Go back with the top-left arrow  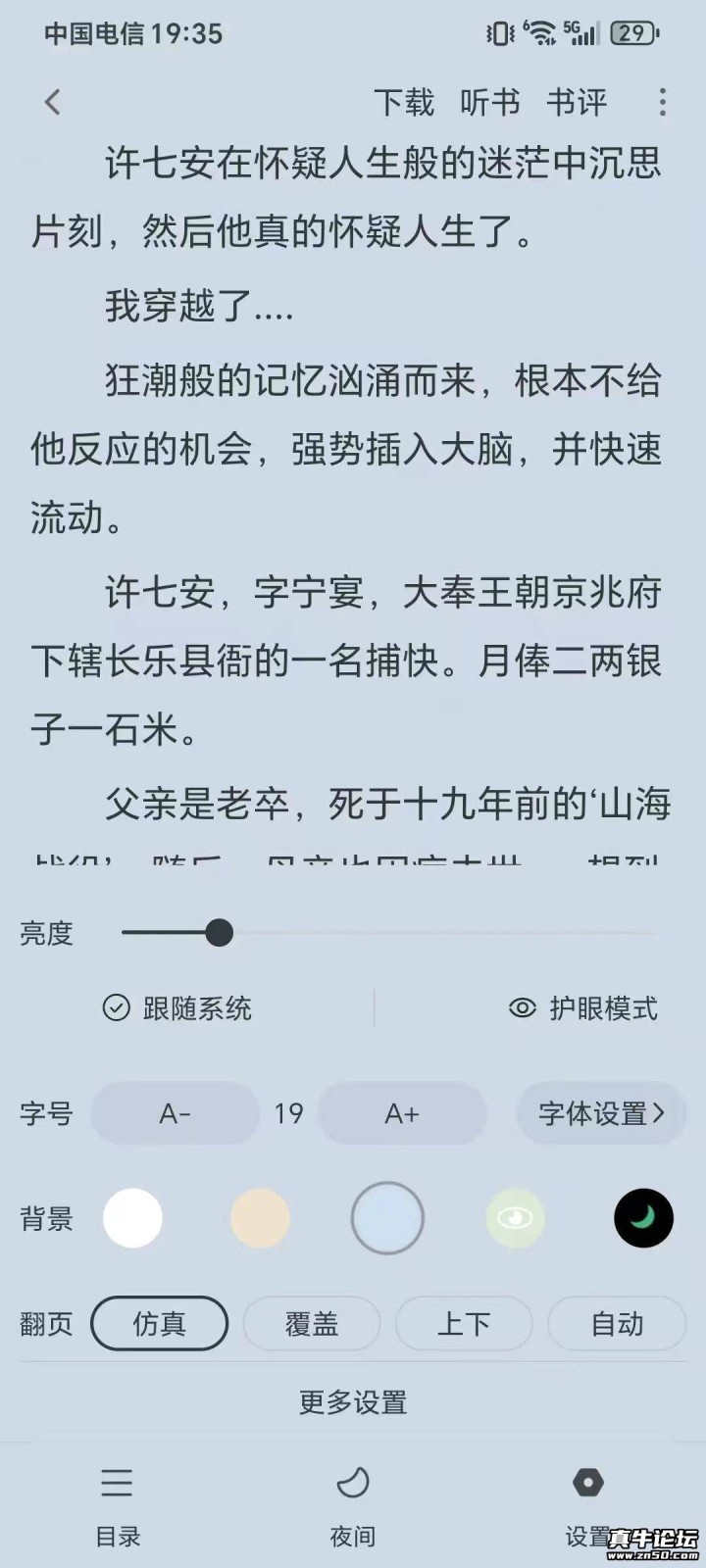pos(53,102)
